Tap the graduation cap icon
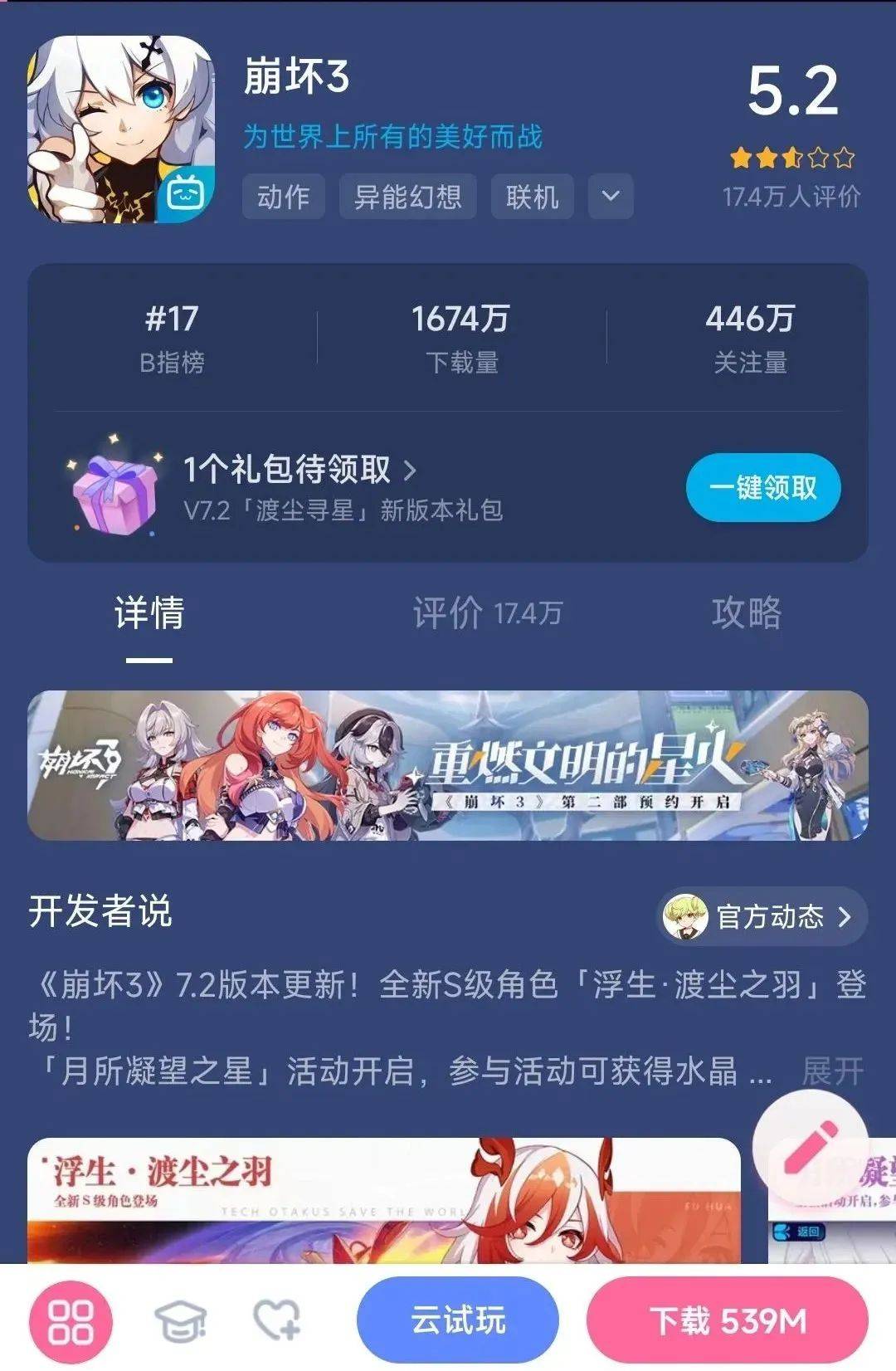 (180, 1321)
